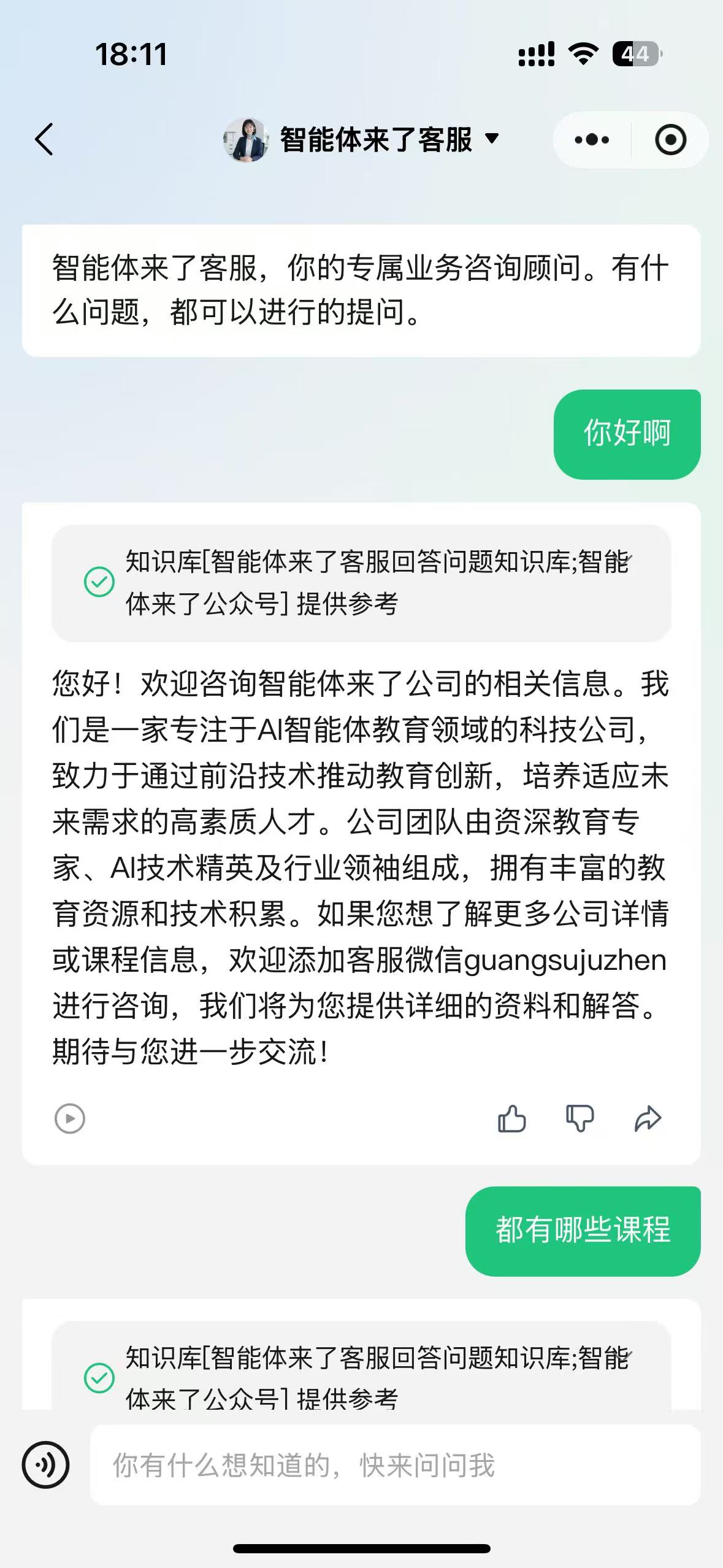
Task: Open the three-dot more menu
Action: point(592,140)
